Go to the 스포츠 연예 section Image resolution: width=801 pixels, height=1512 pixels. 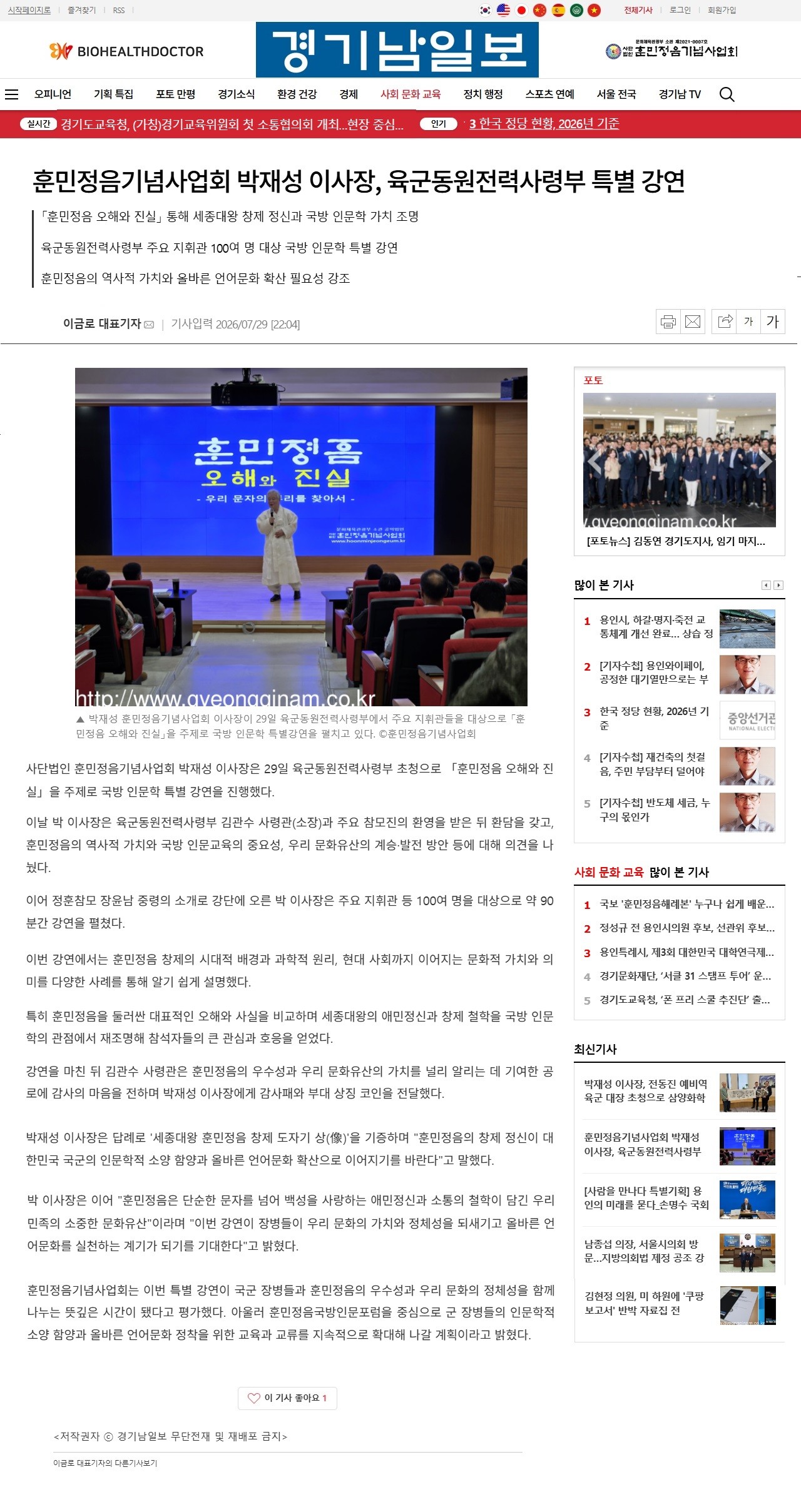point(549,94)
